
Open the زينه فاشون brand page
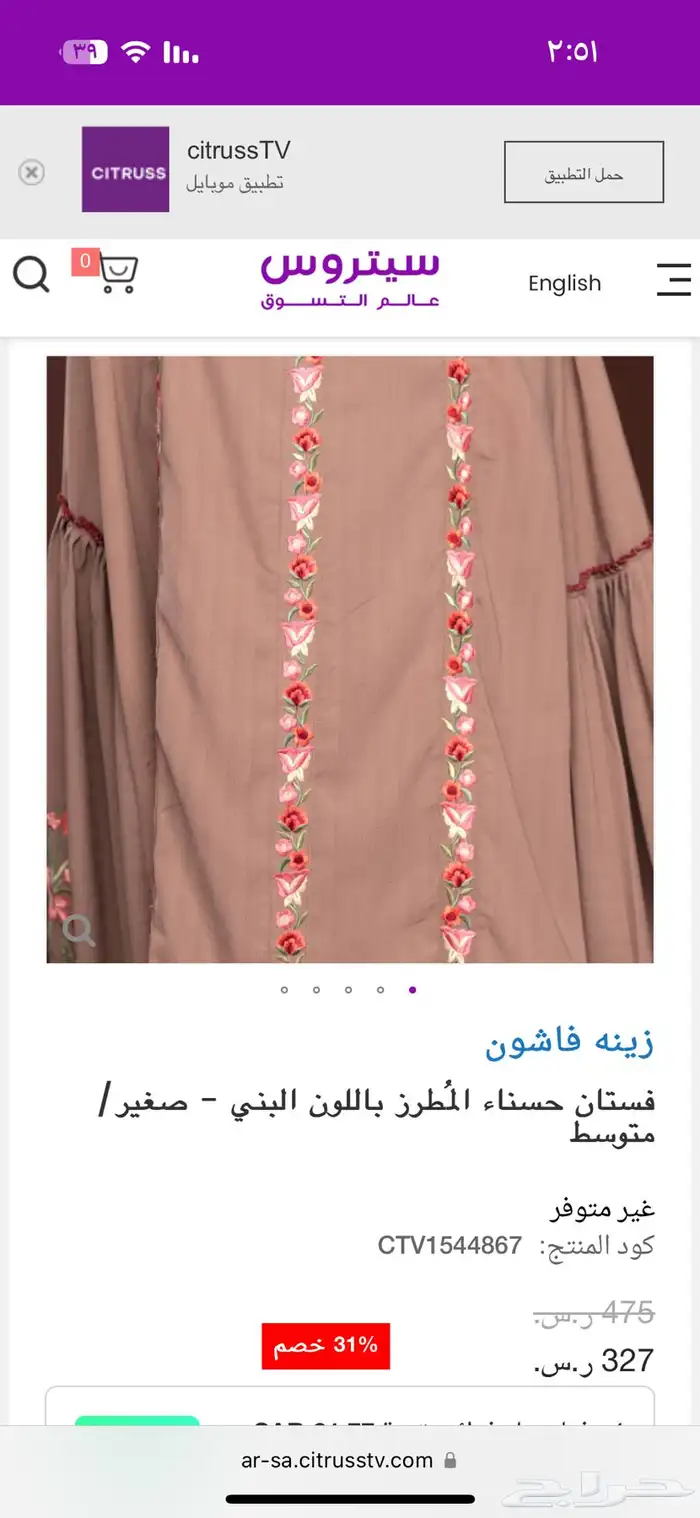click(569, 1042)
